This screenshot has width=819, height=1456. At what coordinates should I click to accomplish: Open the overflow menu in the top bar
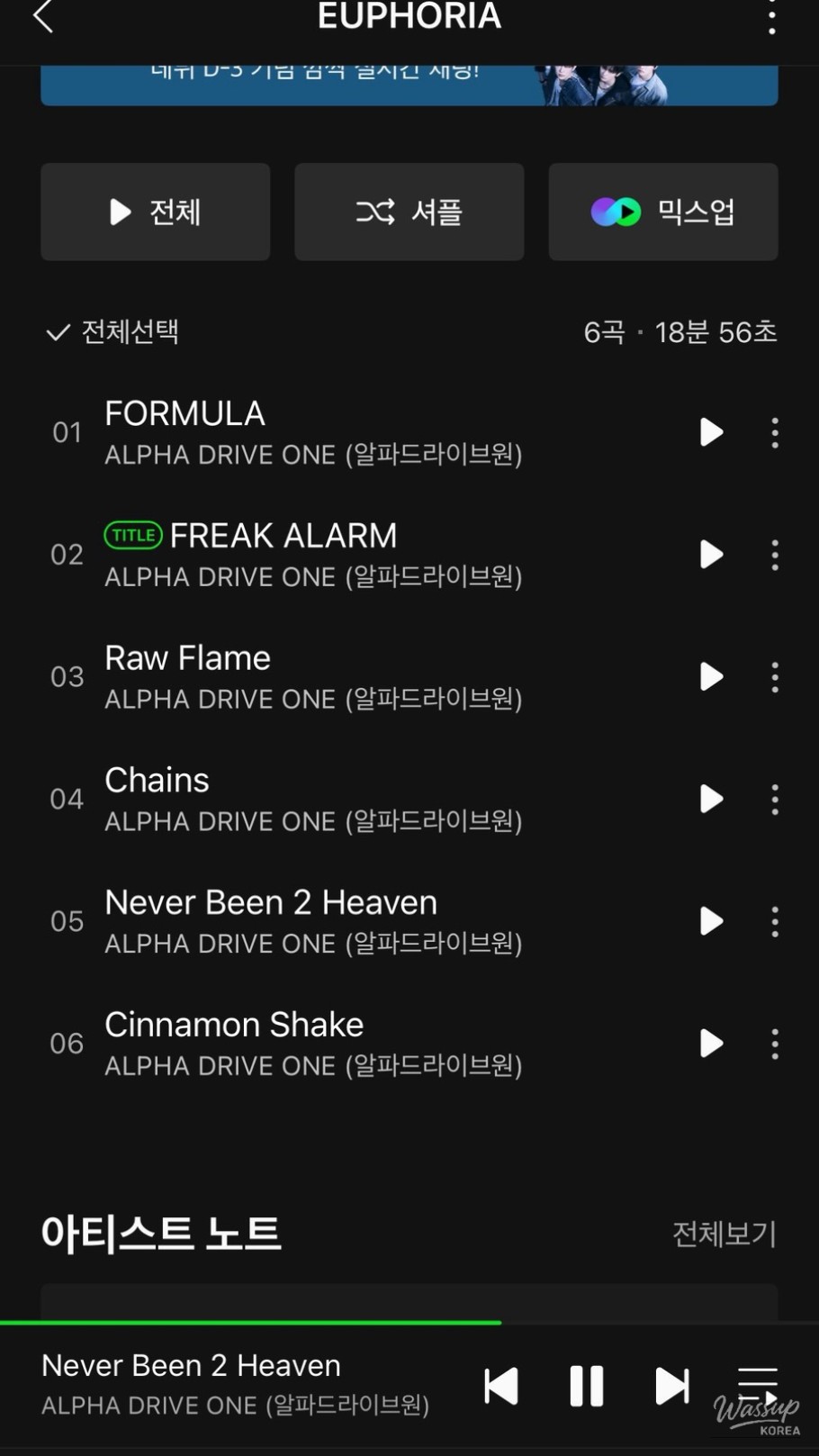click(771, 17)
